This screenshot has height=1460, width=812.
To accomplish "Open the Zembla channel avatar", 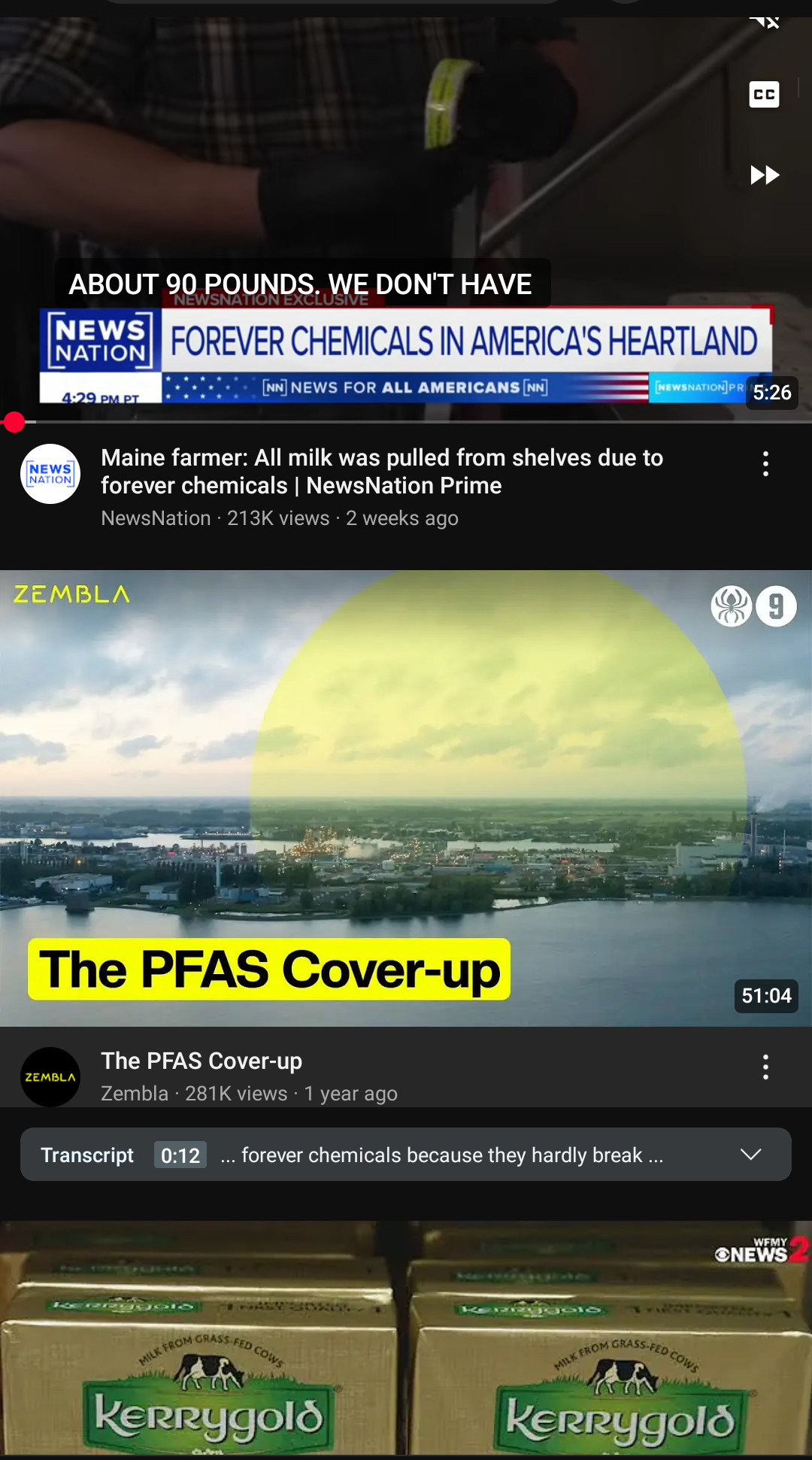I will click(x=50, y=1077).
